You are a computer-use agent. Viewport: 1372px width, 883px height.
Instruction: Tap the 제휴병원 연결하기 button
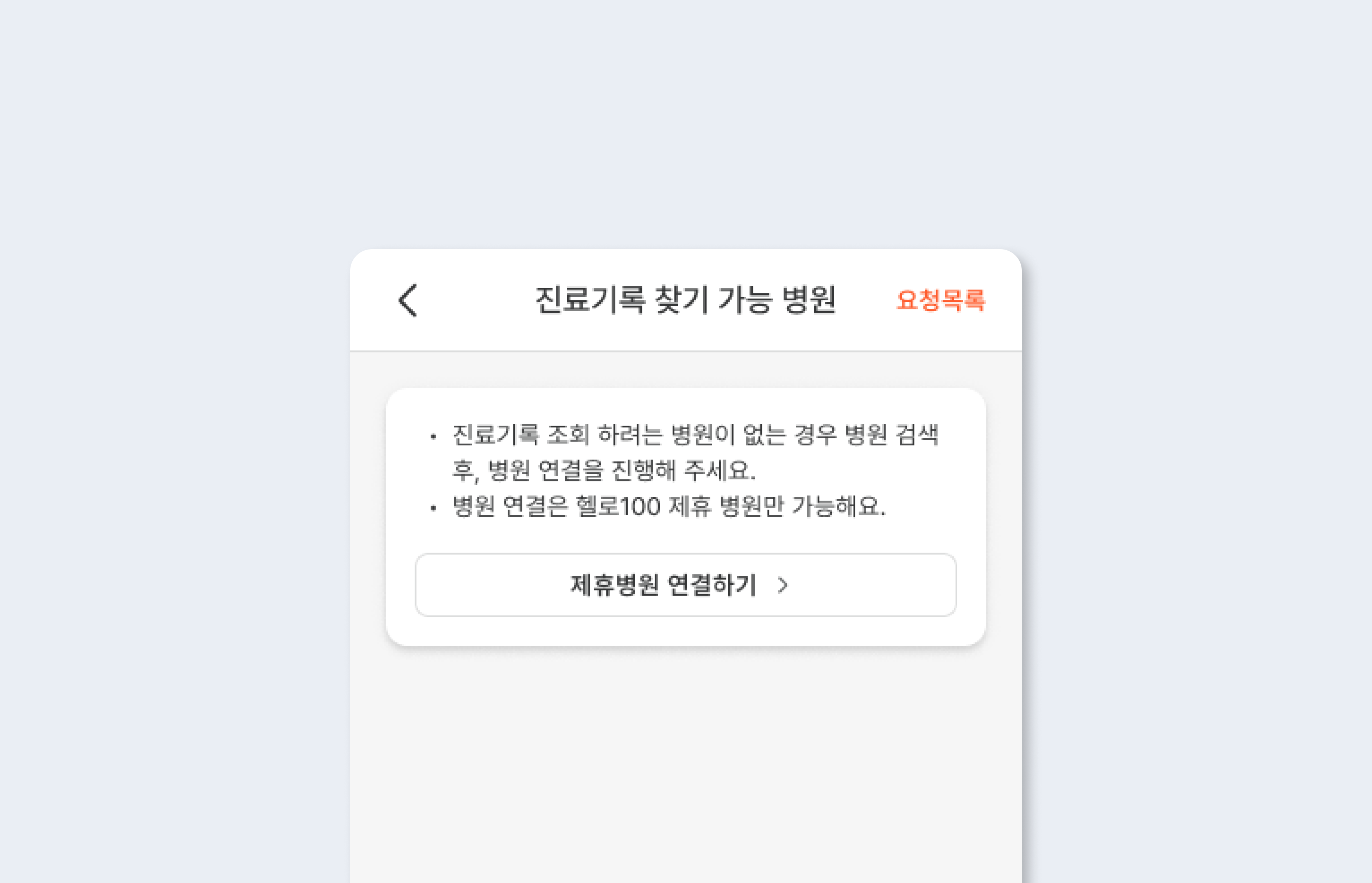pyautogui.click(x=685, y=585)
